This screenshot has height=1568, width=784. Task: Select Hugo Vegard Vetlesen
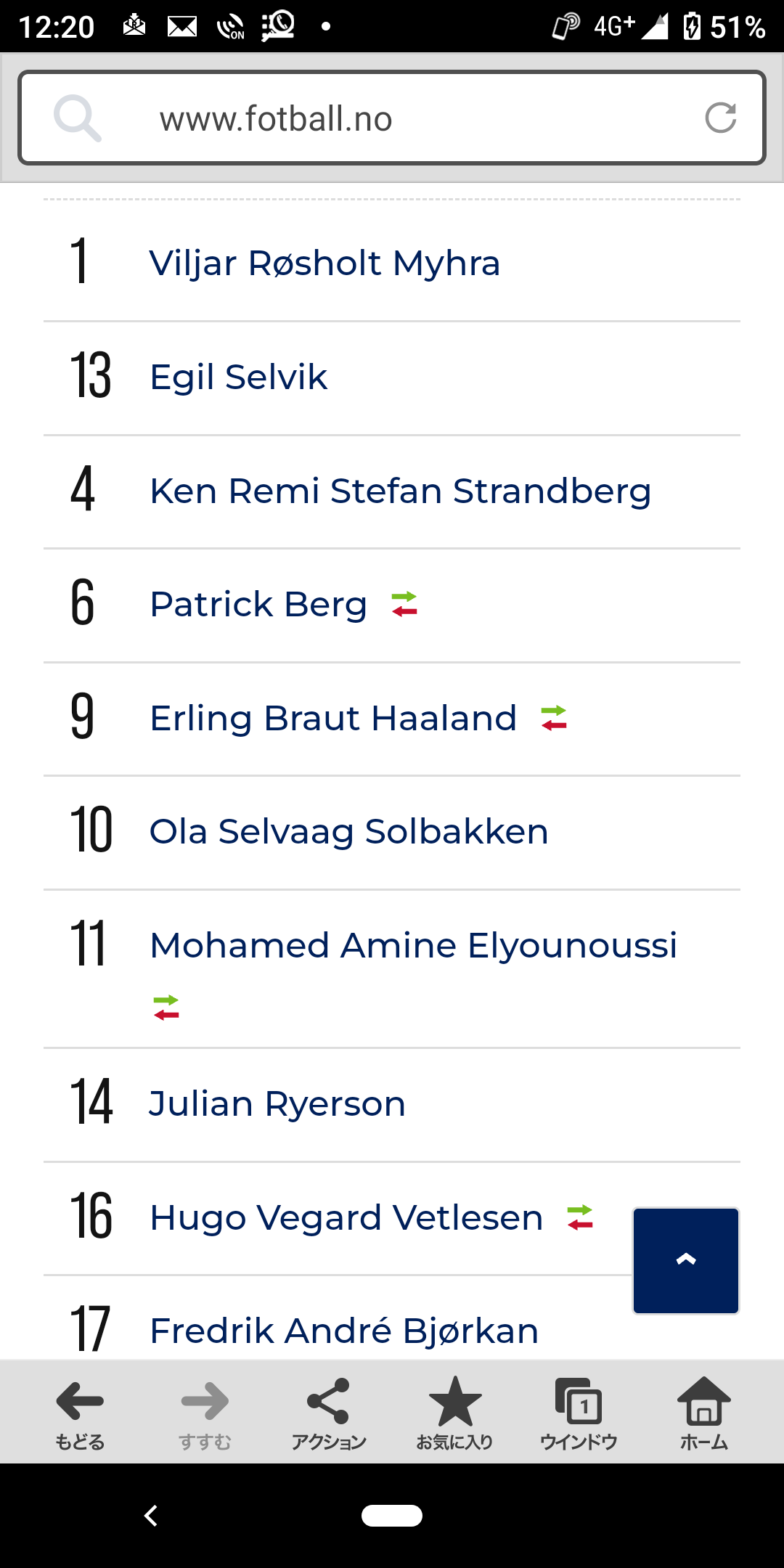[x=346, y=1217]
